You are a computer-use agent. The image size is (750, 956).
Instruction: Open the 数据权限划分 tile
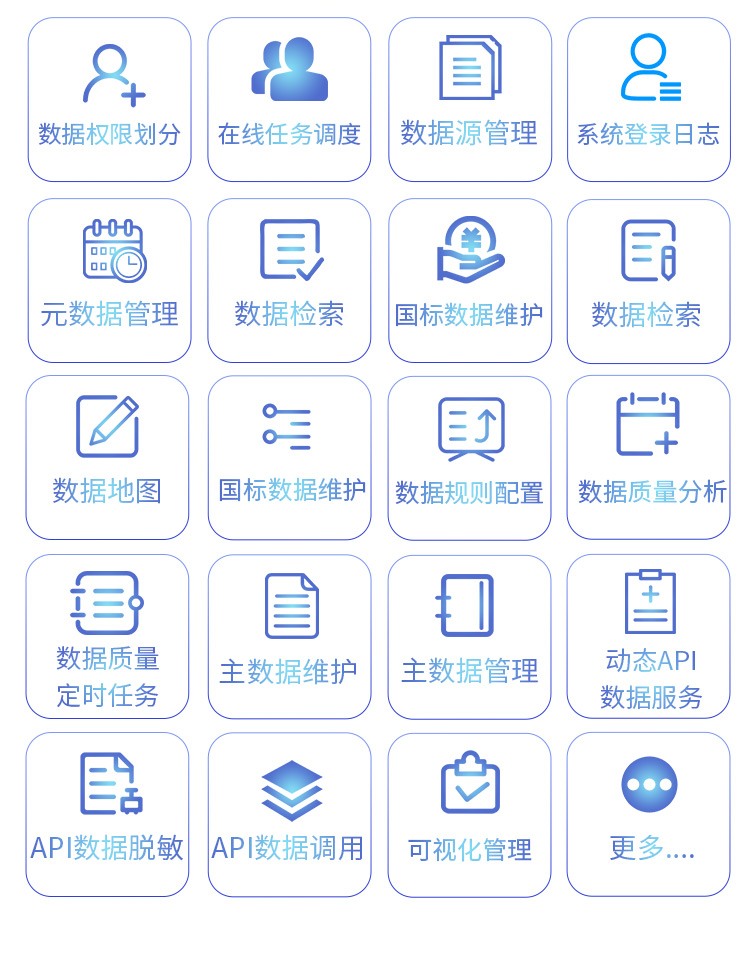(x=109, y=100)
